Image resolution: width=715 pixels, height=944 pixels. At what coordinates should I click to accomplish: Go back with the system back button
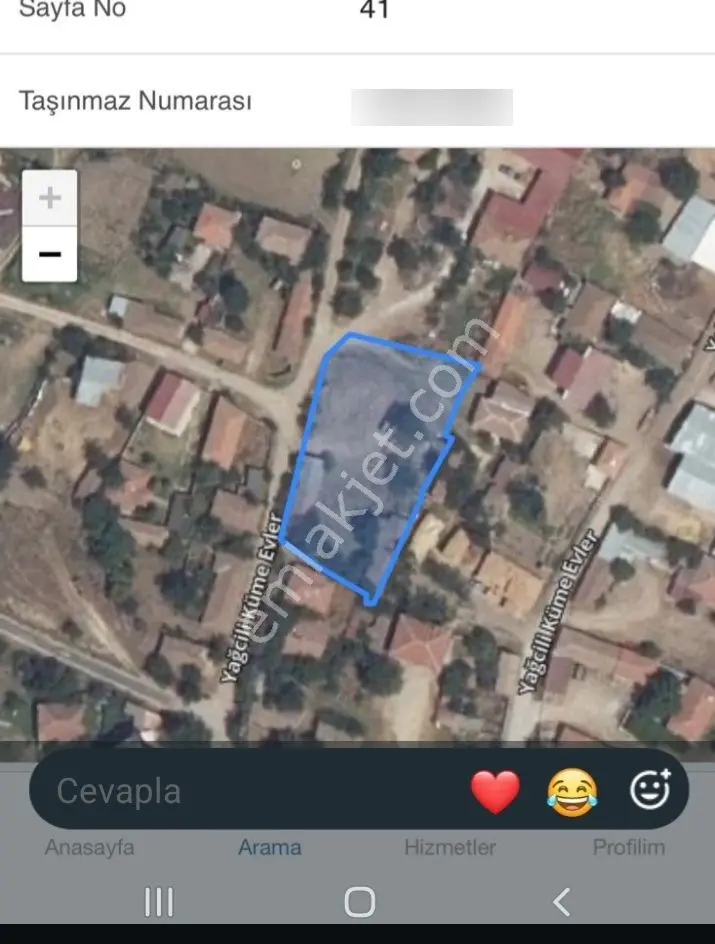pos(561,902)
